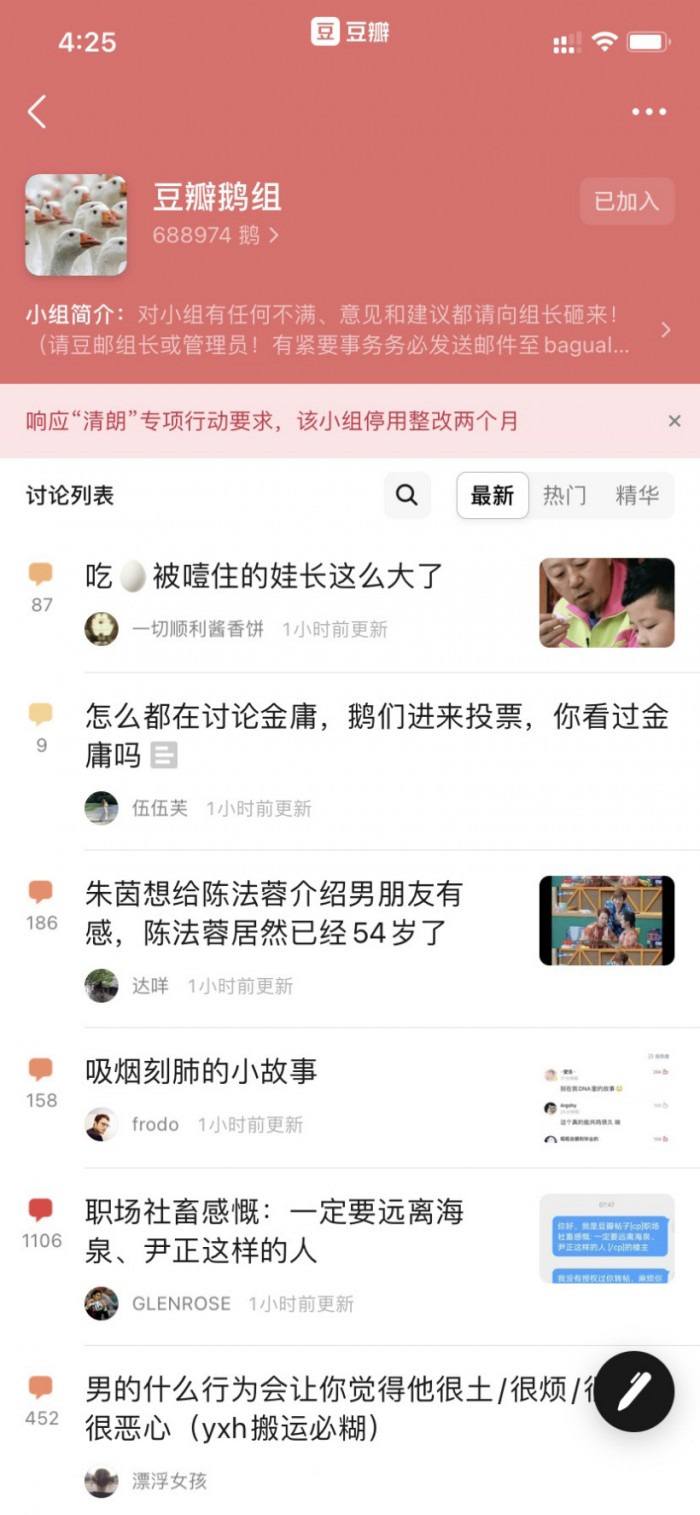Switch to the 精华 tab
This screenshot has height=1515, width=700.
click(637, 495)
